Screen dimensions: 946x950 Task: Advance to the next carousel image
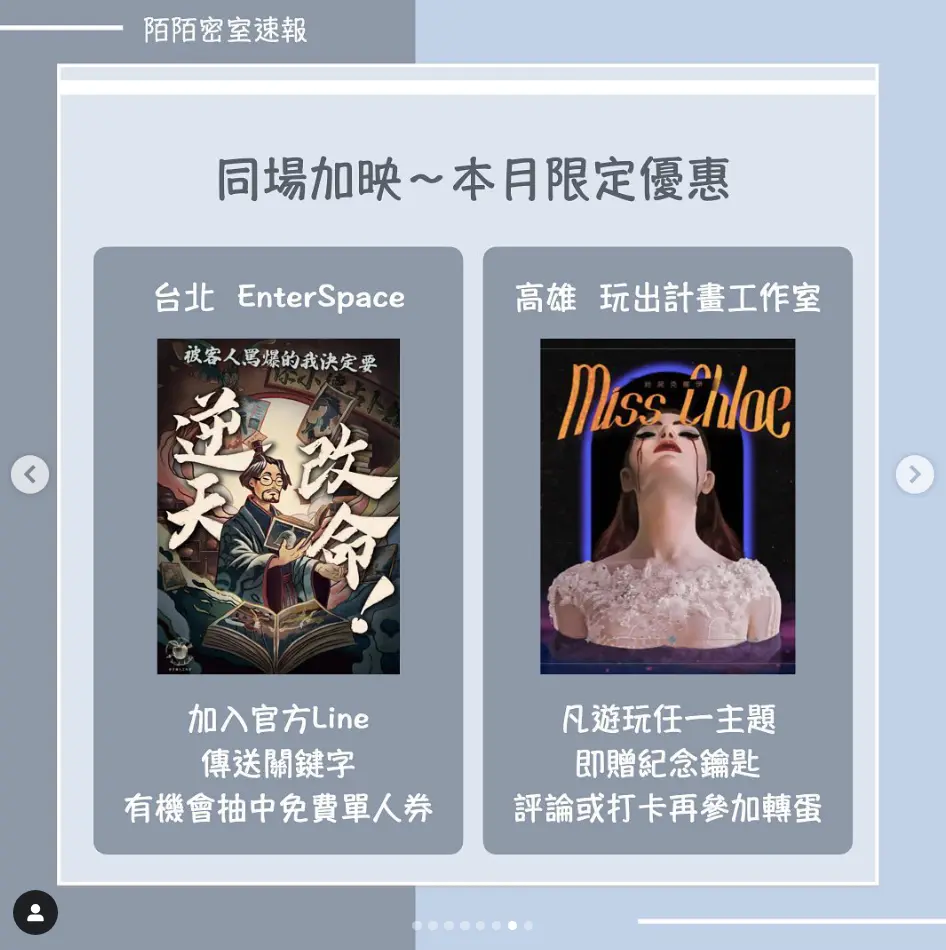(x=914, y=474)
